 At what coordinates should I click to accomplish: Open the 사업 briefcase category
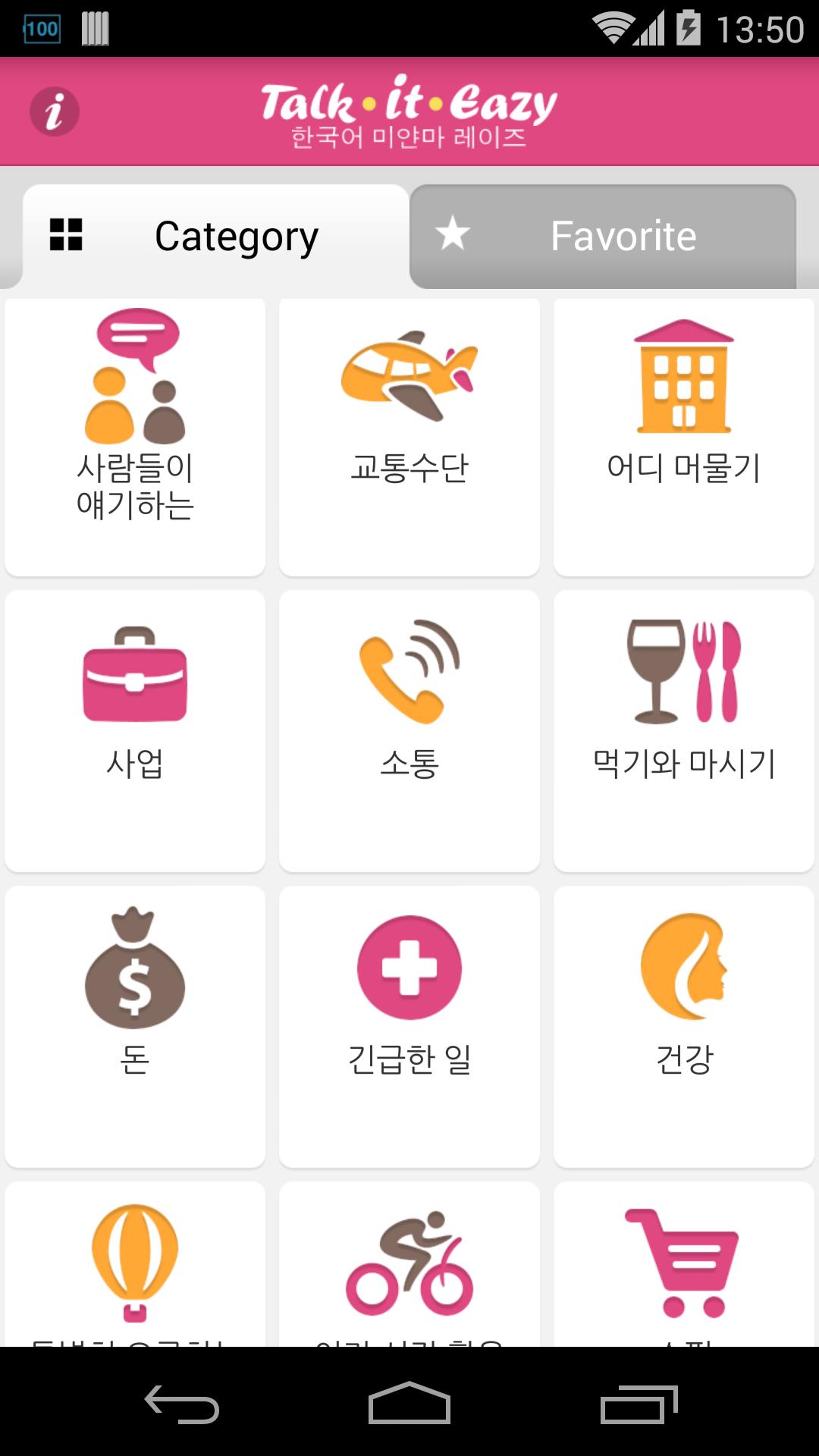pyautogui.click(x=135, y=730)
